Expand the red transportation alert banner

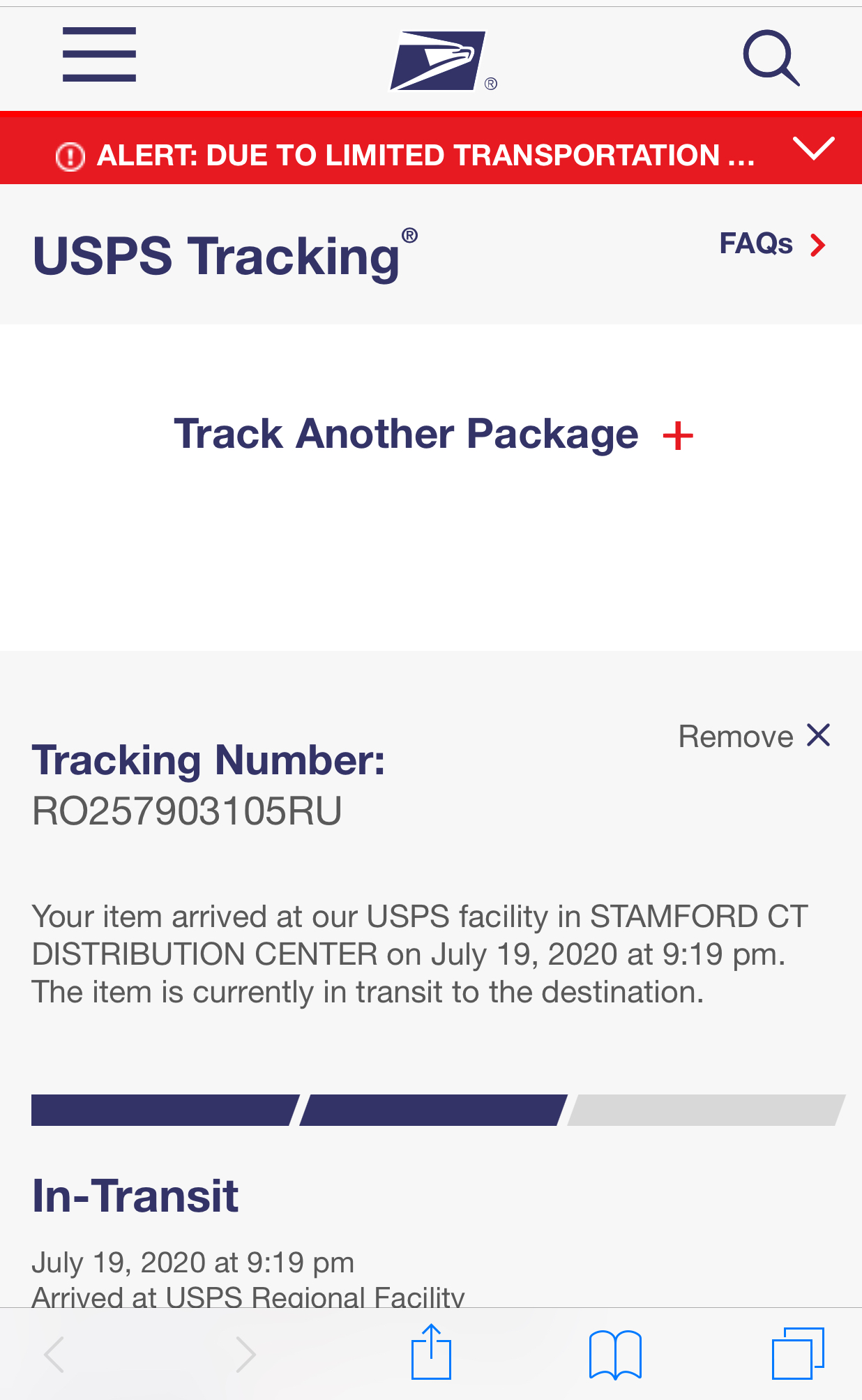(x=813, y=148)
